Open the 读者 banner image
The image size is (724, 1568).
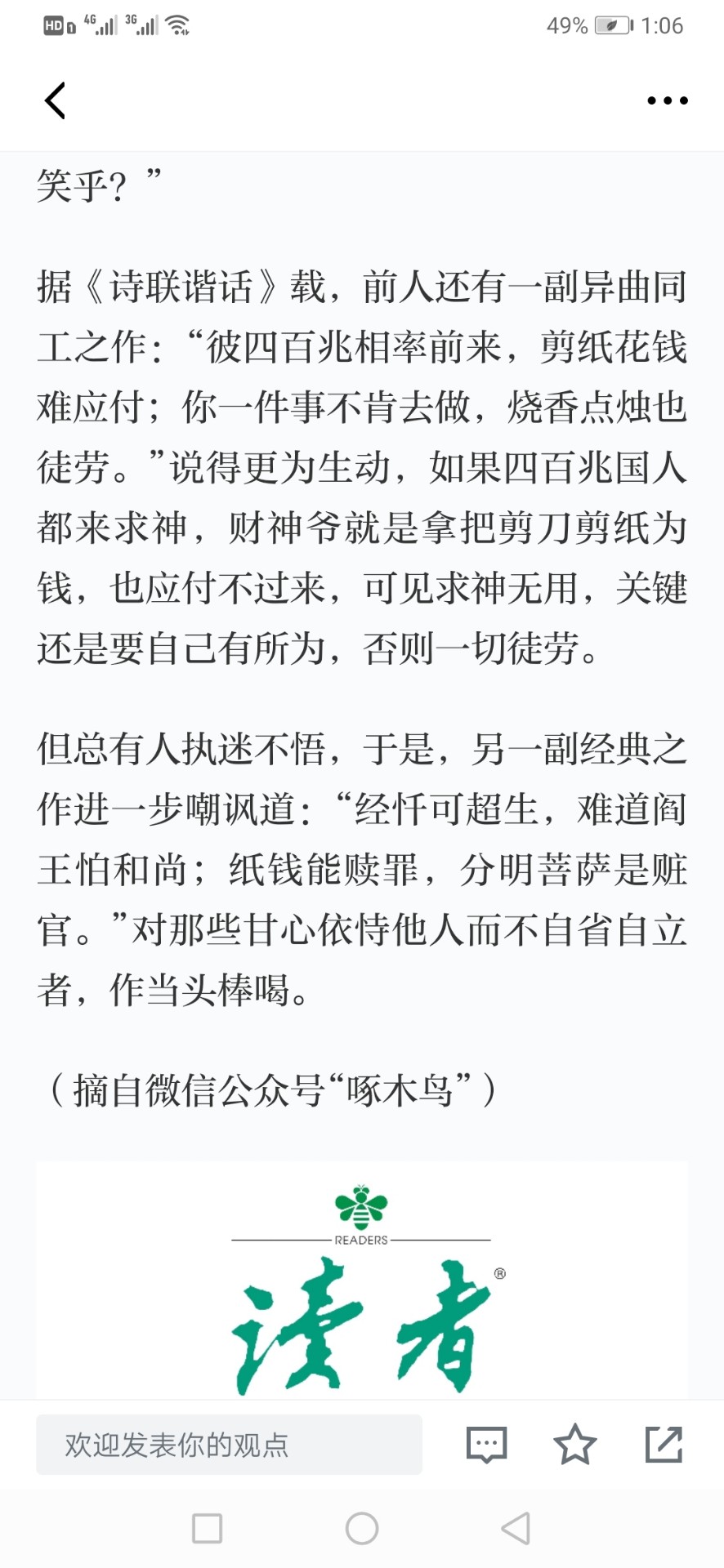tap(362, 1281)
